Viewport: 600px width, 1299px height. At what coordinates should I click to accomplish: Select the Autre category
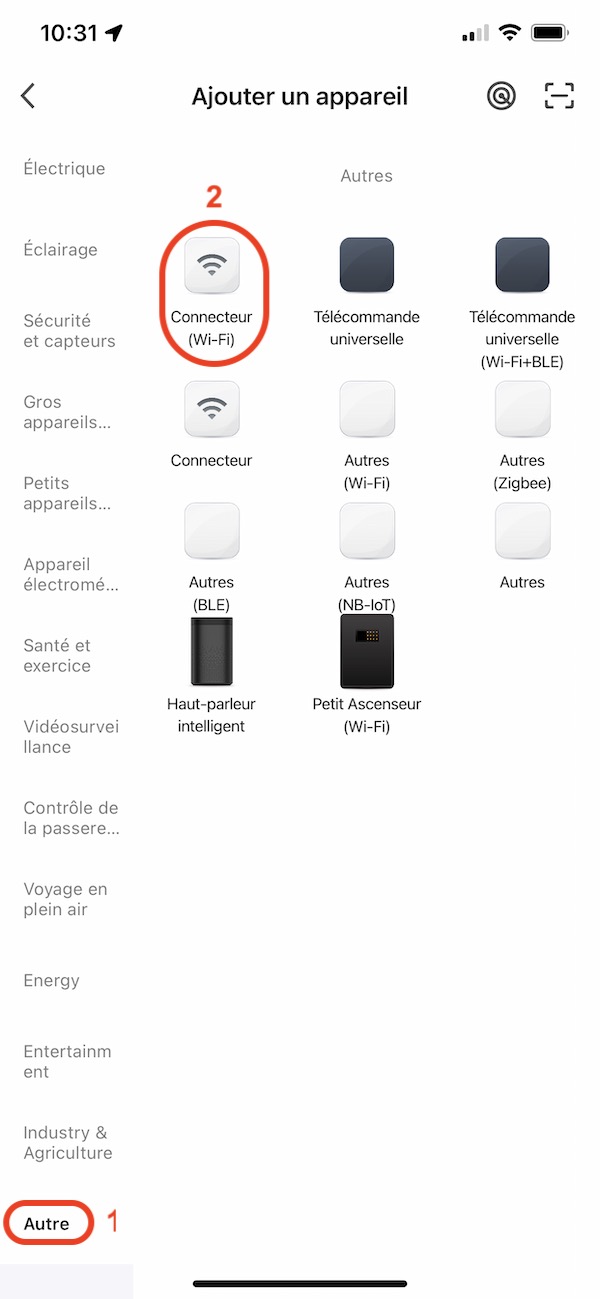click(x=47, y=1224)
